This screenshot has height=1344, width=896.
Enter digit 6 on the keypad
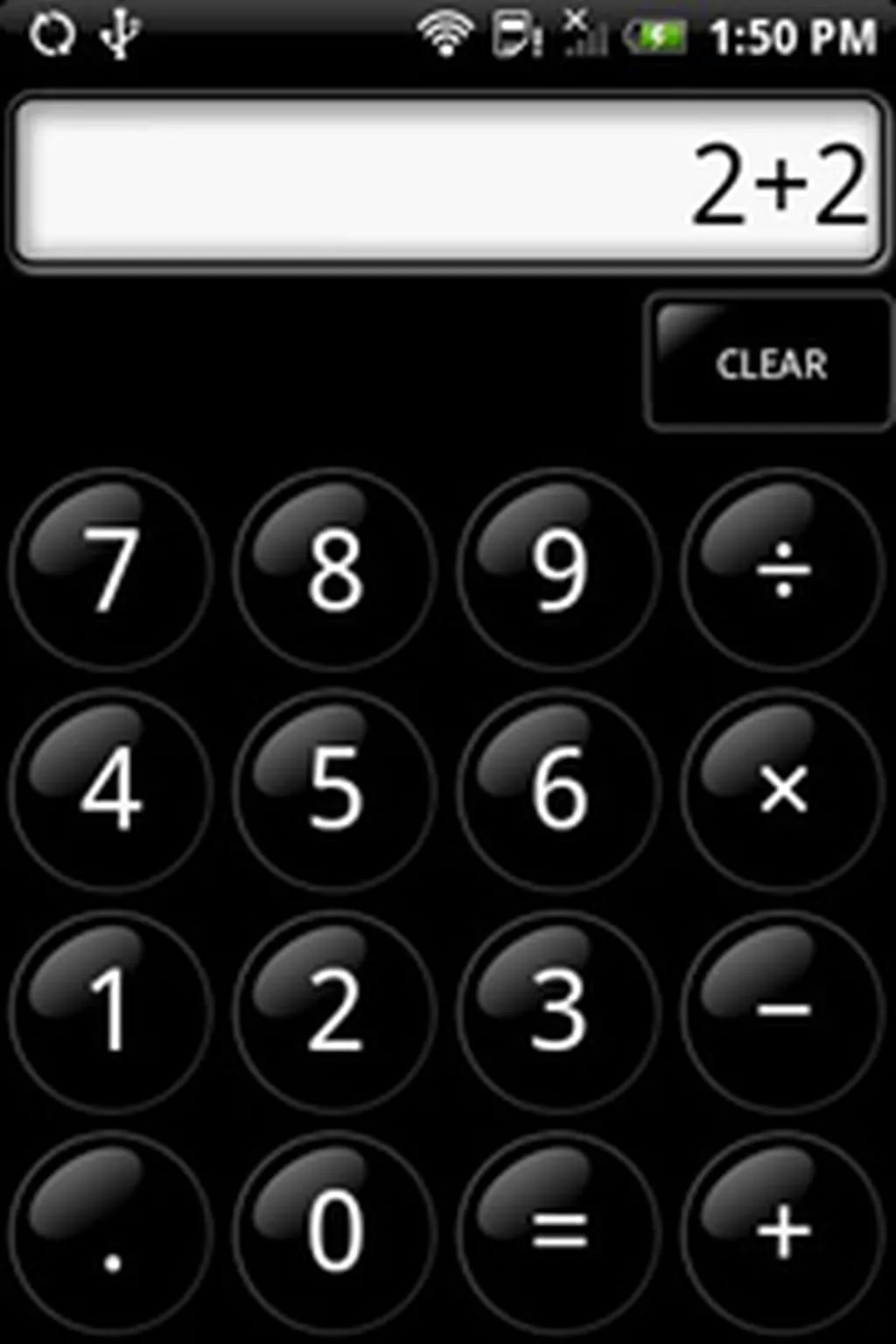tap(559, 790)
